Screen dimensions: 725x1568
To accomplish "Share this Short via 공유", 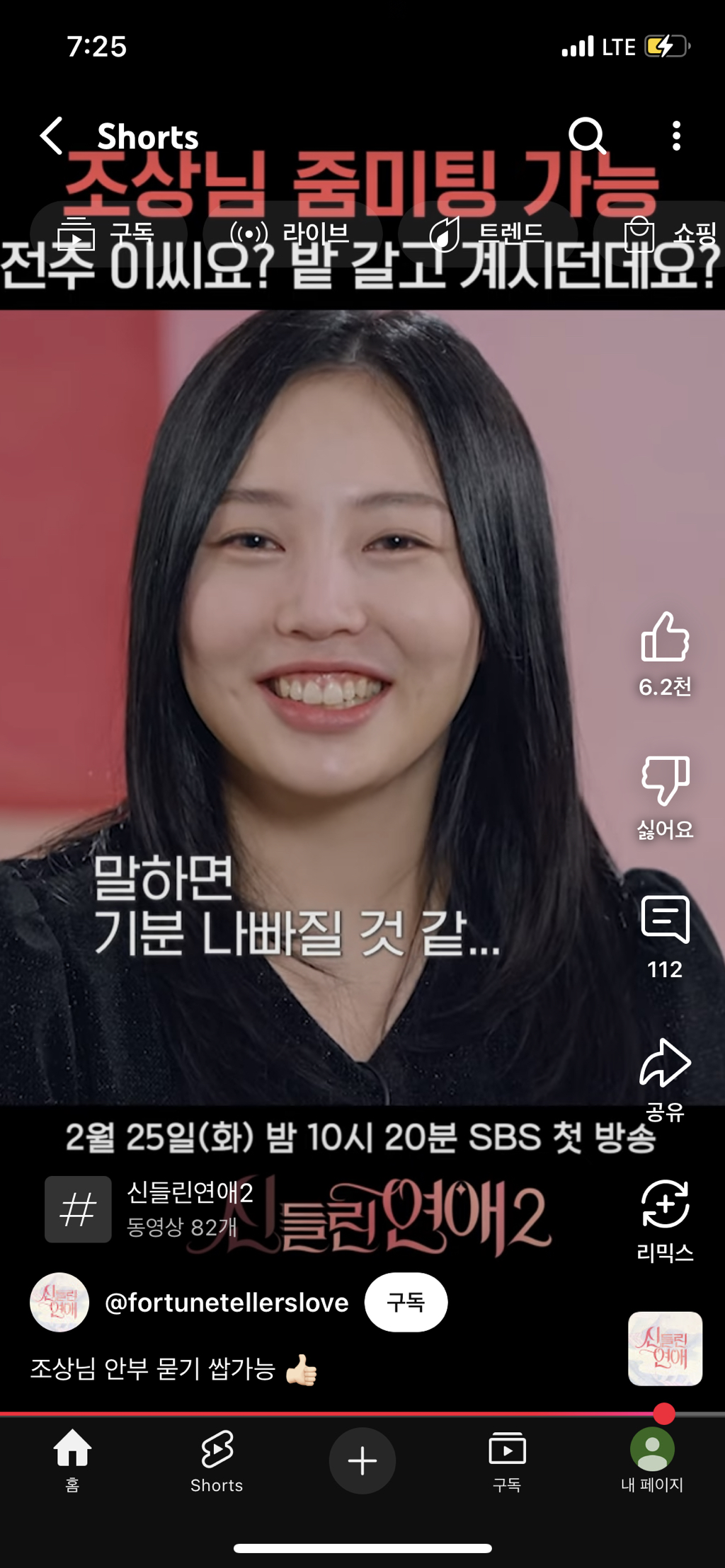I will tap(665, 1064).
